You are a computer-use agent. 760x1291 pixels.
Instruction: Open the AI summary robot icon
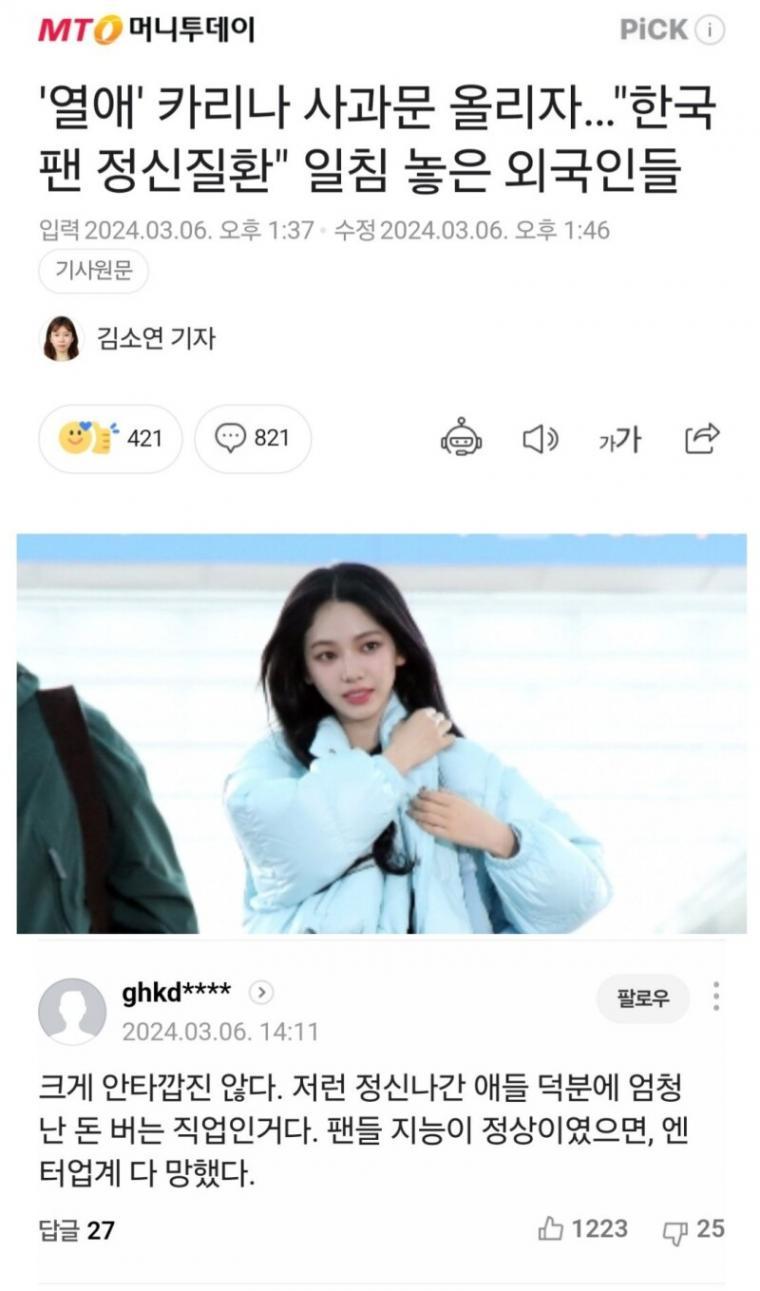click(x=461, y=438)
